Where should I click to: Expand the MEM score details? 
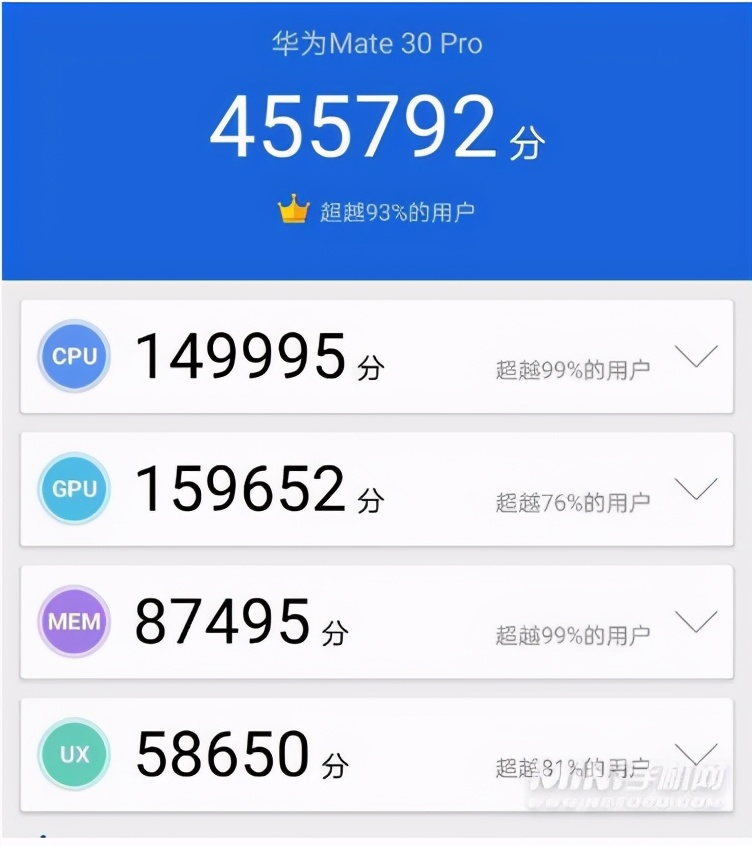tap(695, 623)
